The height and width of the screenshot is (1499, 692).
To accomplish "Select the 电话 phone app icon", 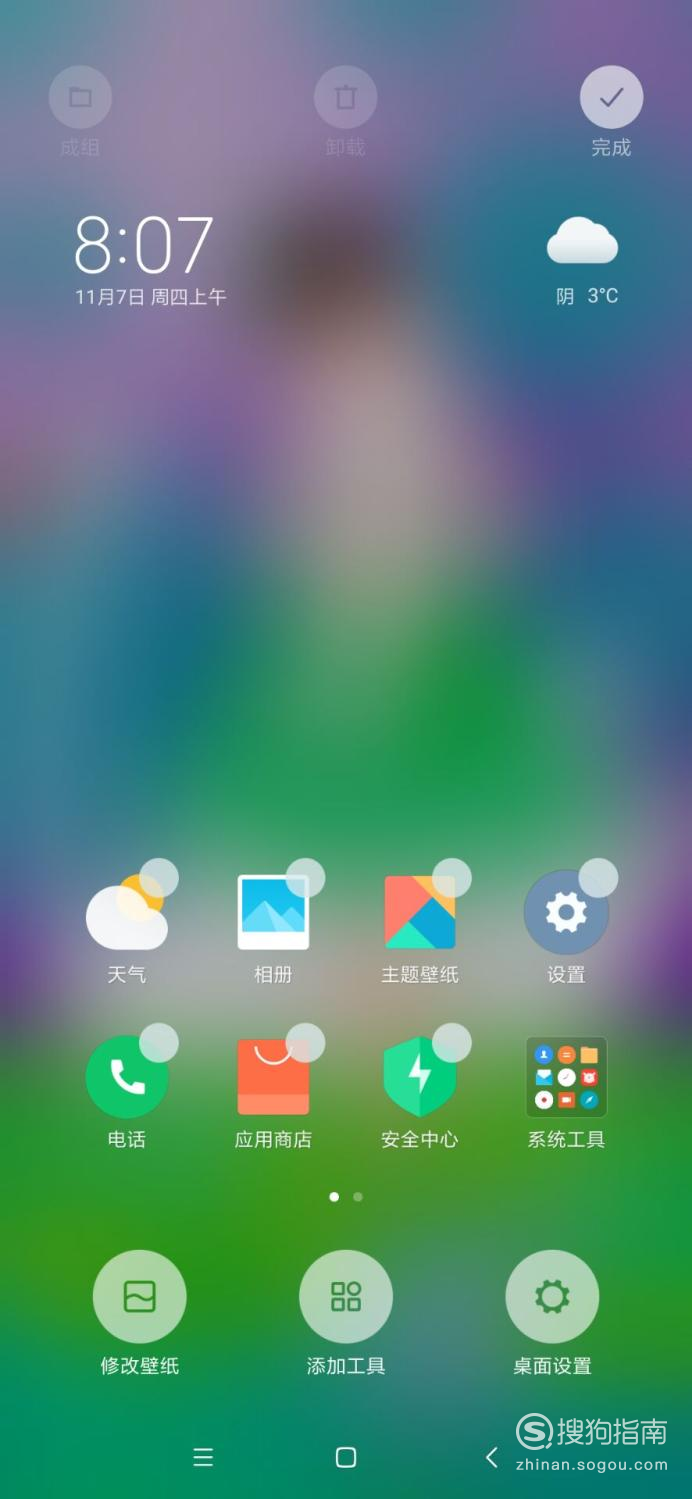I will click(127, 1077).
